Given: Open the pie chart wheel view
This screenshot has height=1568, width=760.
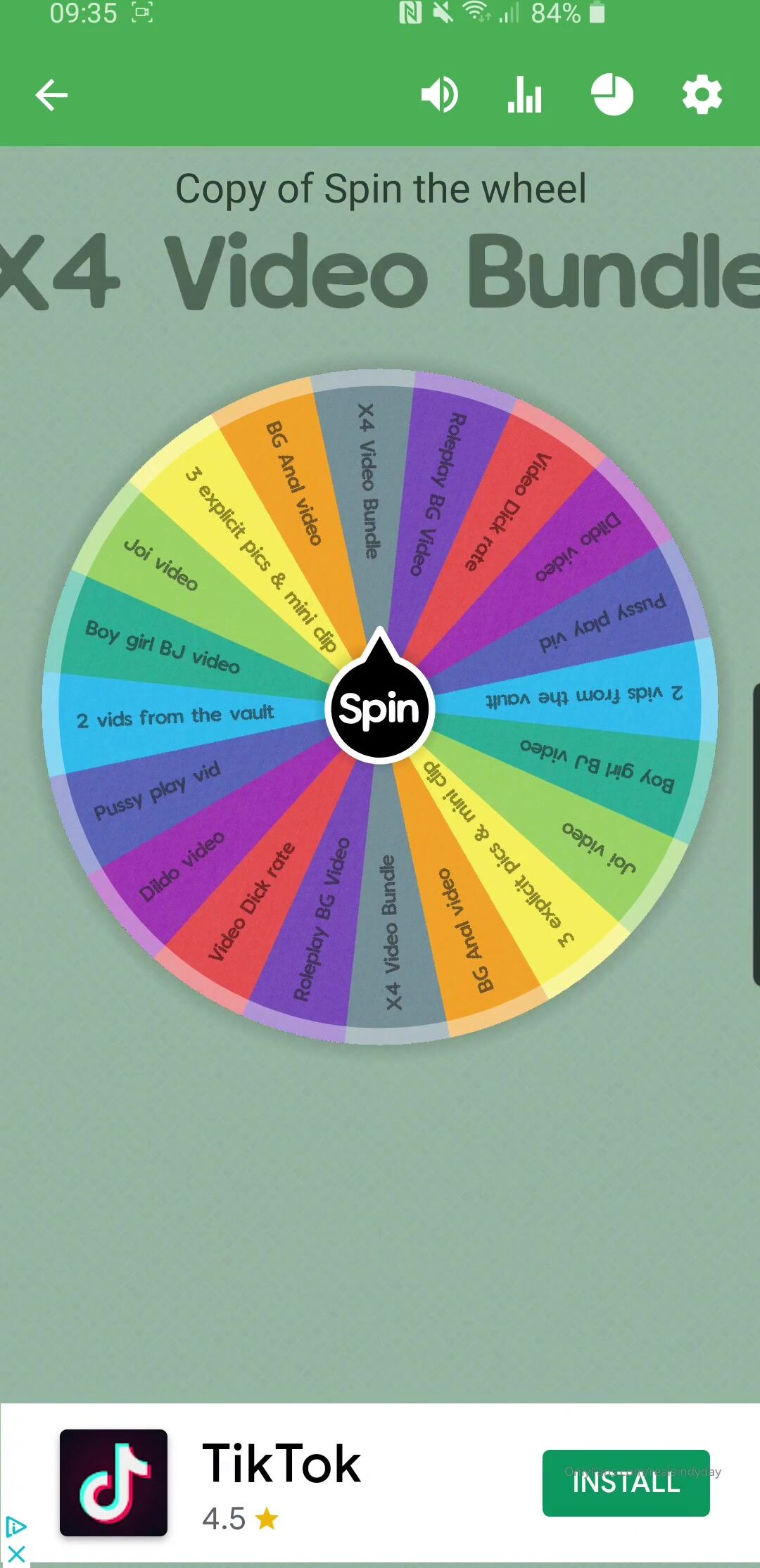Looking at the screenshot, I should click(612, 95).
